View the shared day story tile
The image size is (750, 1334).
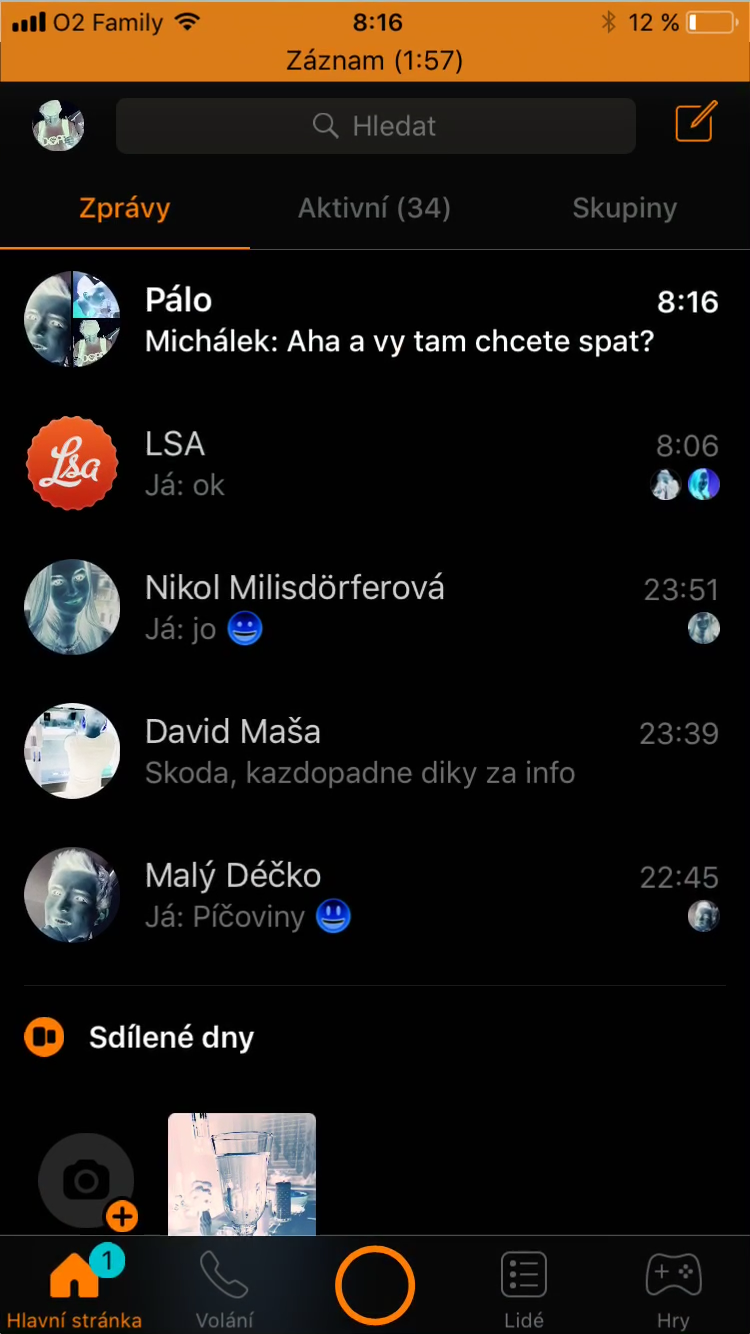point(242,1174)
